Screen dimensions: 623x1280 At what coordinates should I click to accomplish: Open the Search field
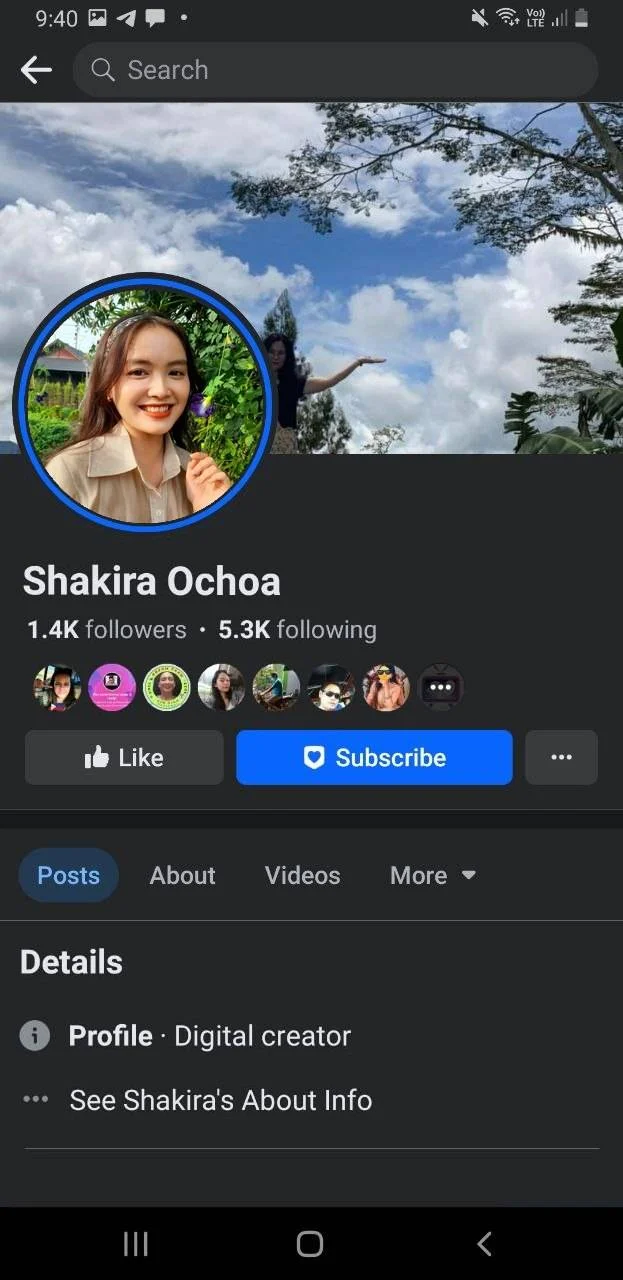point(335,70)
